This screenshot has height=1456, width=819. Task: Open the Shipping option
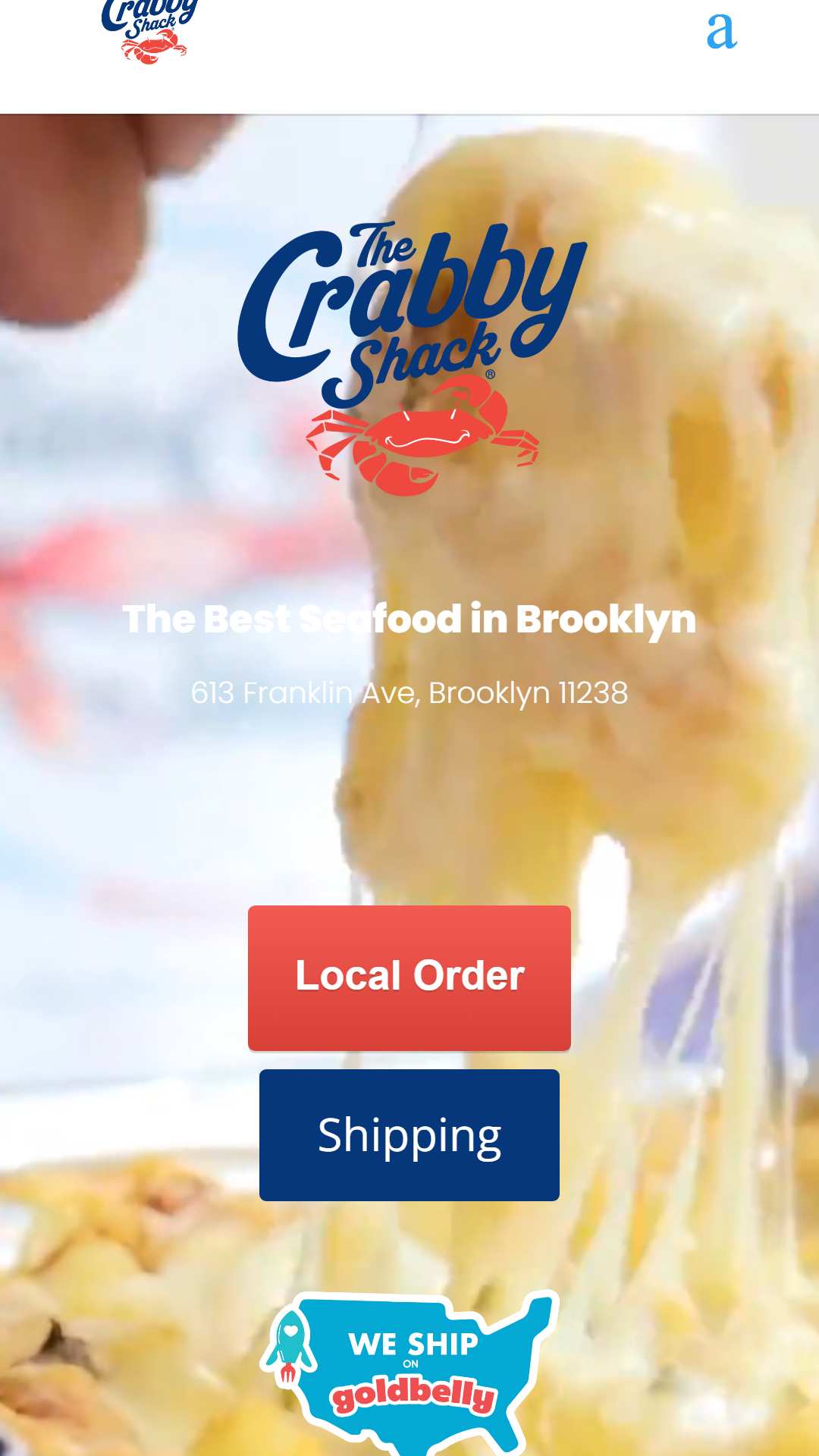(x=409, y=1135)
